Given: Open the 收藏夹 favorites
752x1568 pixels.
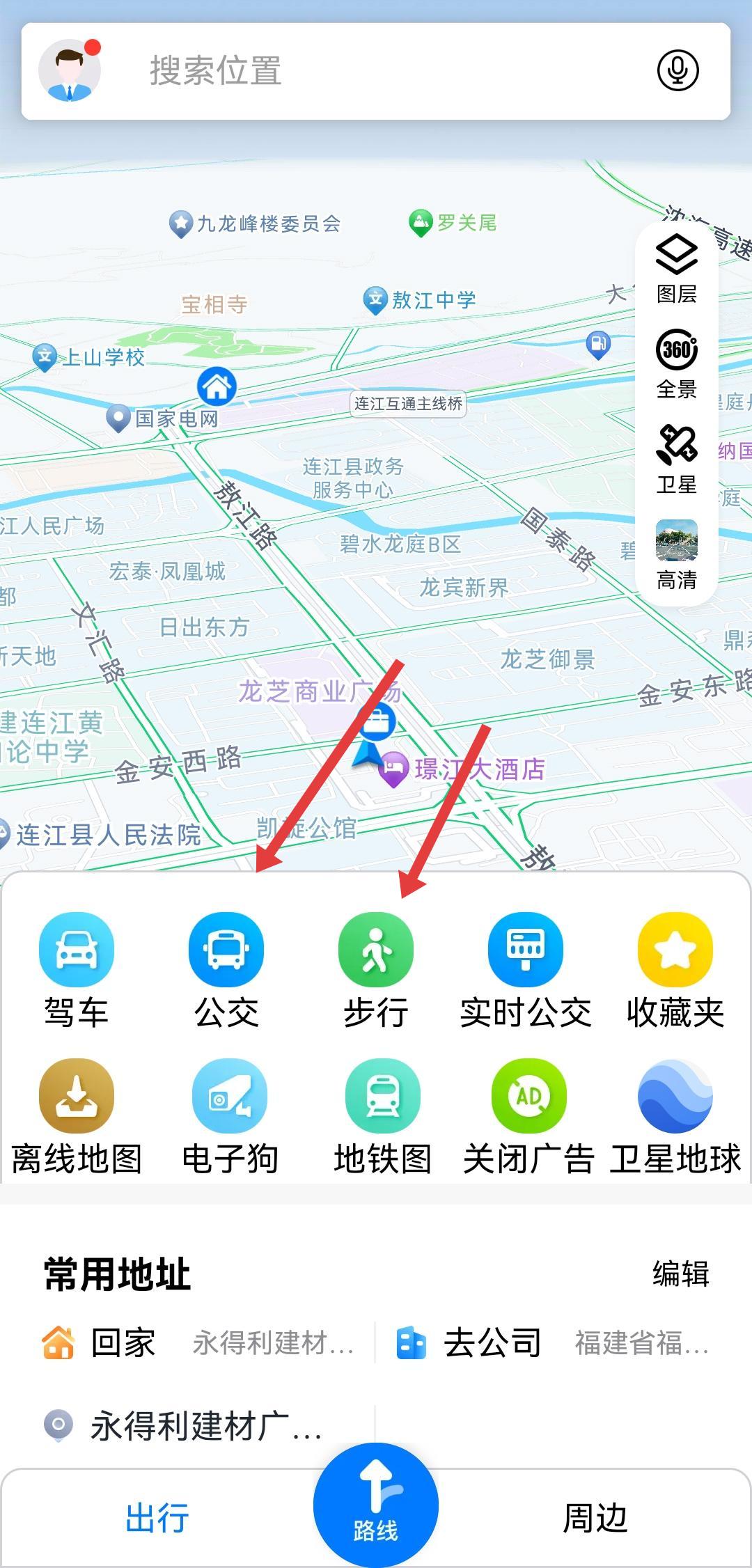Looking at the screenshot, I should [675, 971].
